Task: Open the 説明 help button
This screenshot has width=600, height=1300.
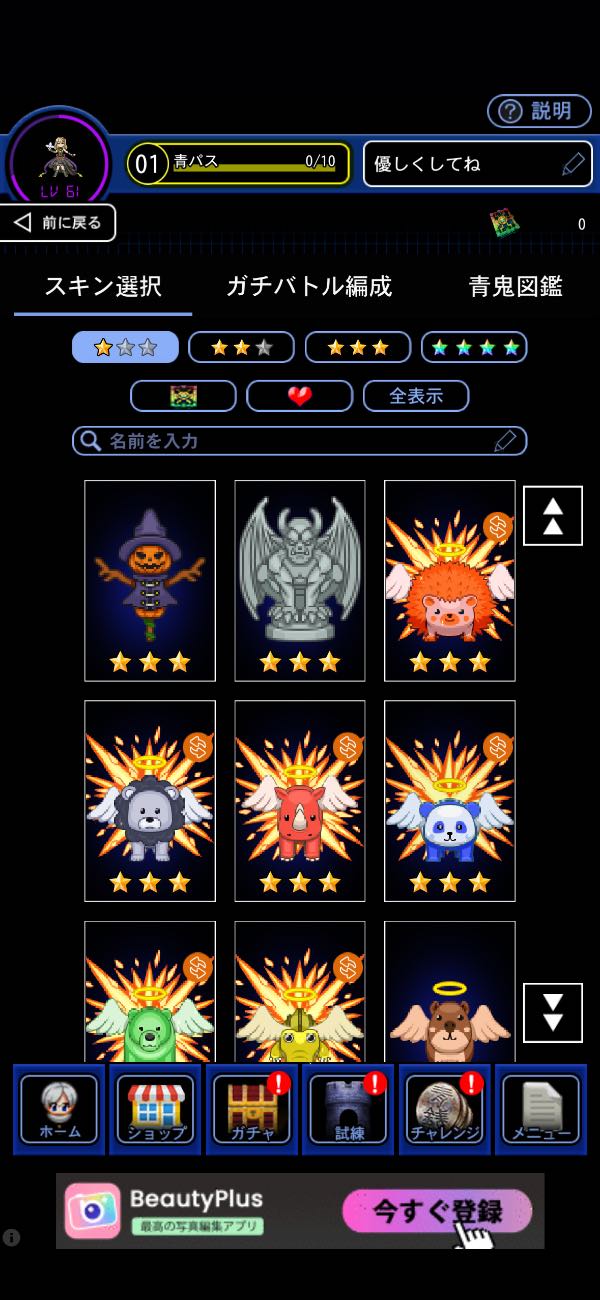Action: coord(539,111)
